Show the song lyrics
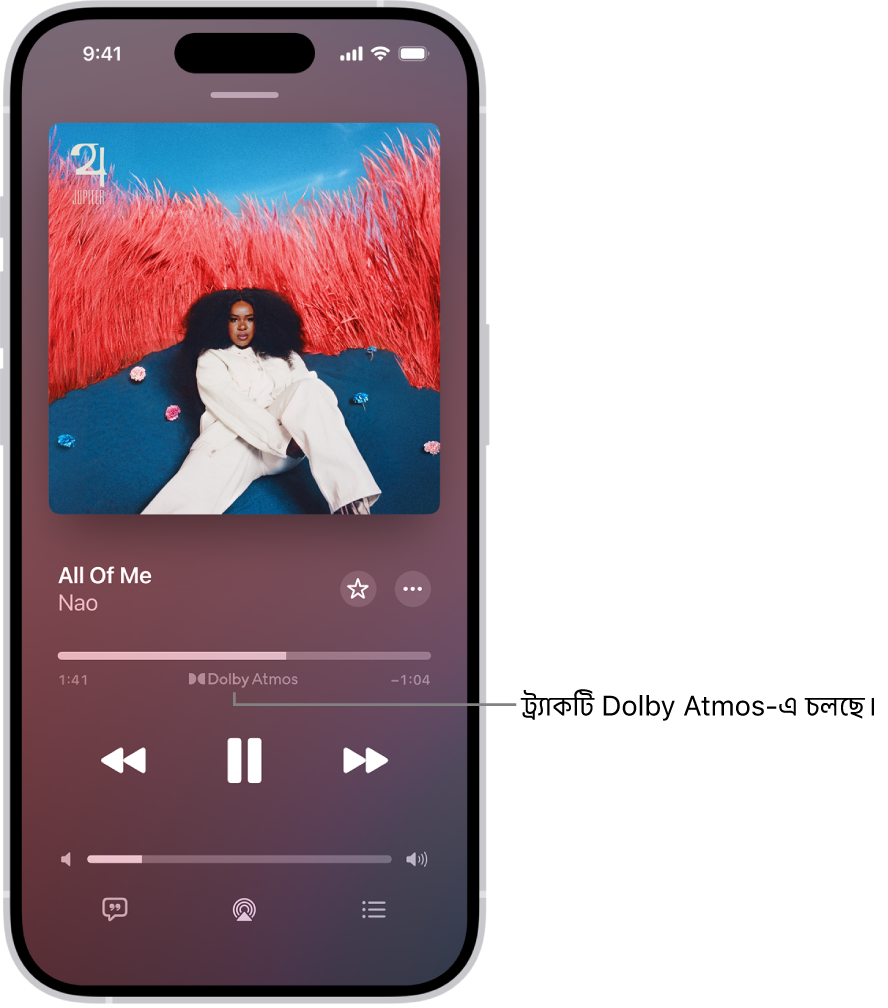The height and width of the screenshot is (1008, 888). coord(115,909)
